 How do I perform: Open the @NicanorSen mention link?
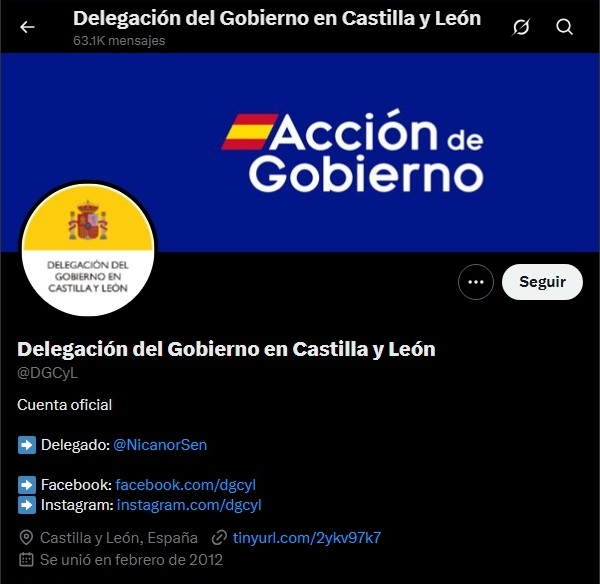point(160,444)
